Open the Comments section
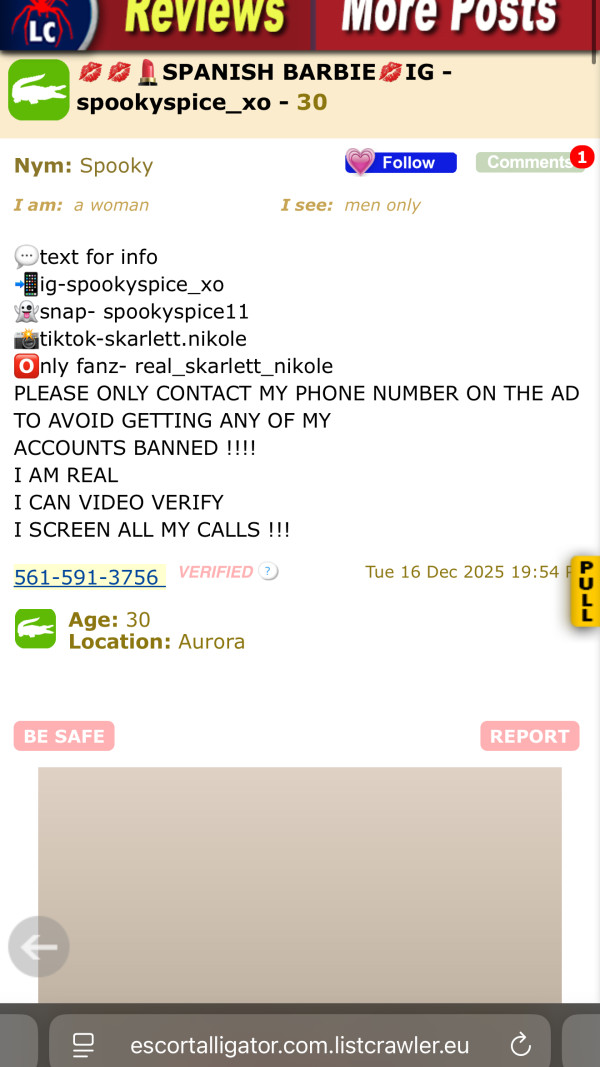This screenshot has width=600, height=1067. pyautogui.click(x=528, y=162)
